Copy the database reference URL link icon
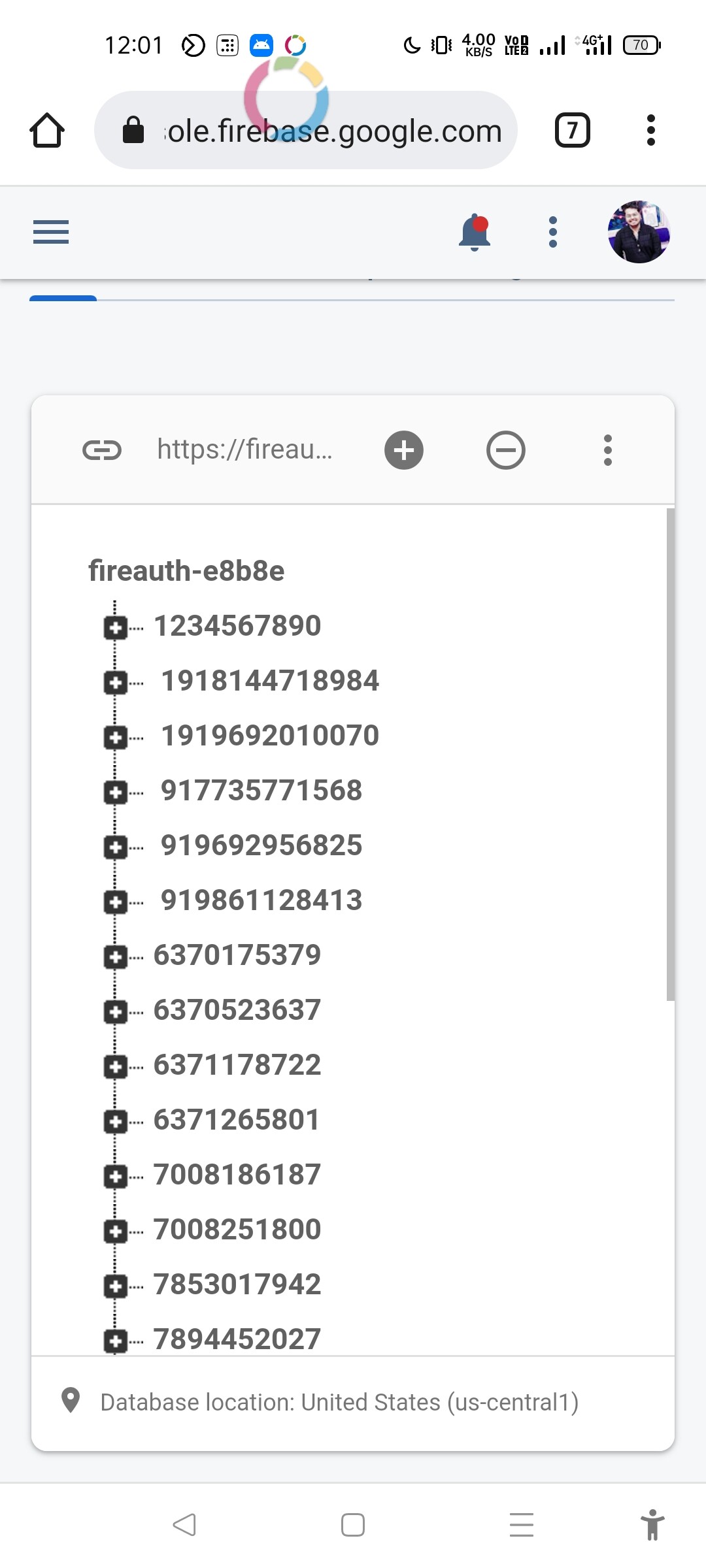 [x=102, y=450]
